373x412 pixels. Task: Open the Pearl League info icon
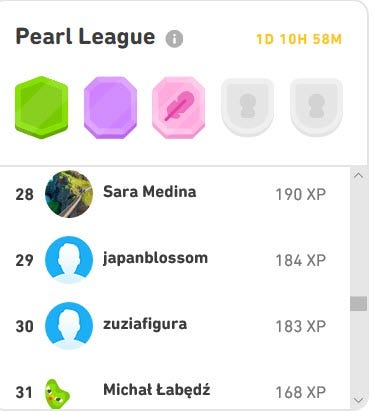pos(174,38)
